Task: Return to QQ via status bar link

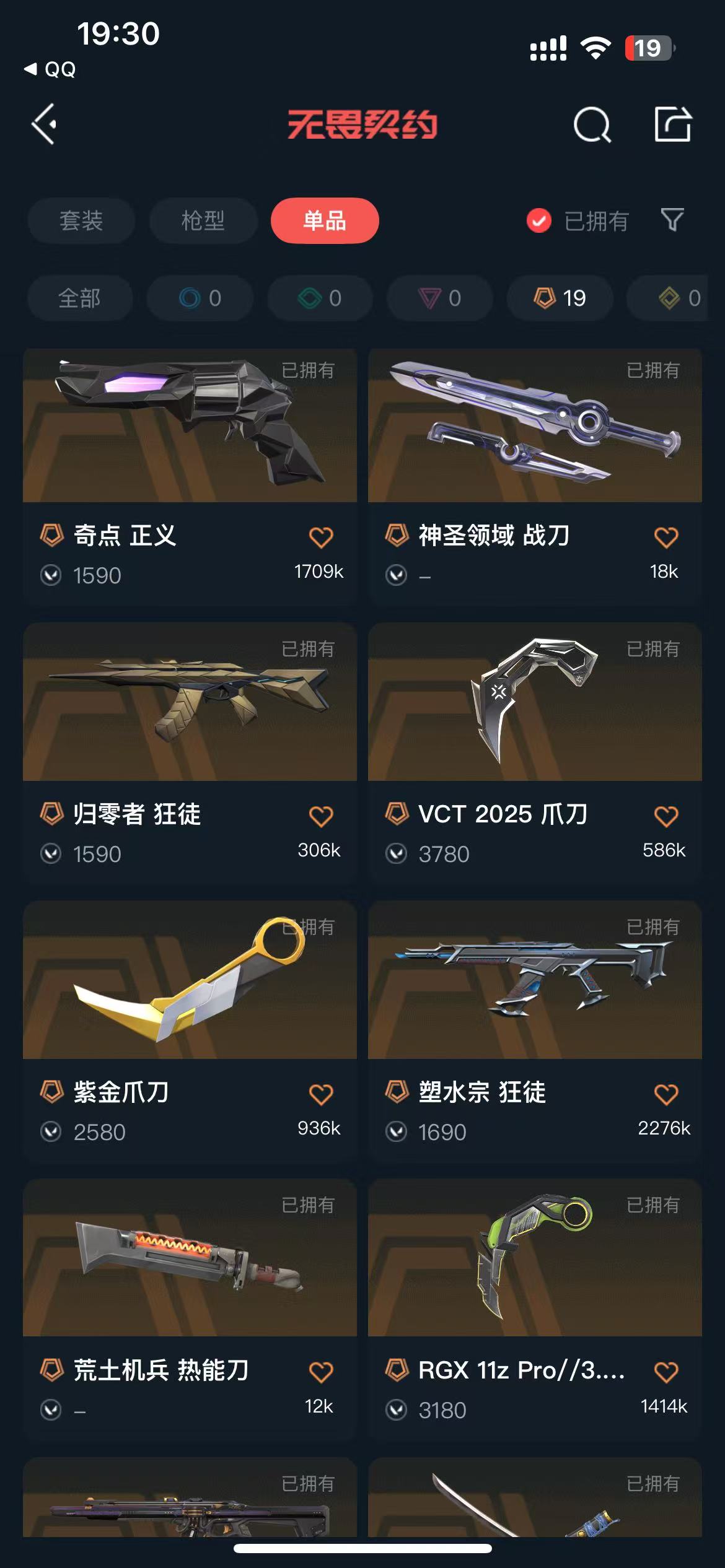Action: [51, 69]
